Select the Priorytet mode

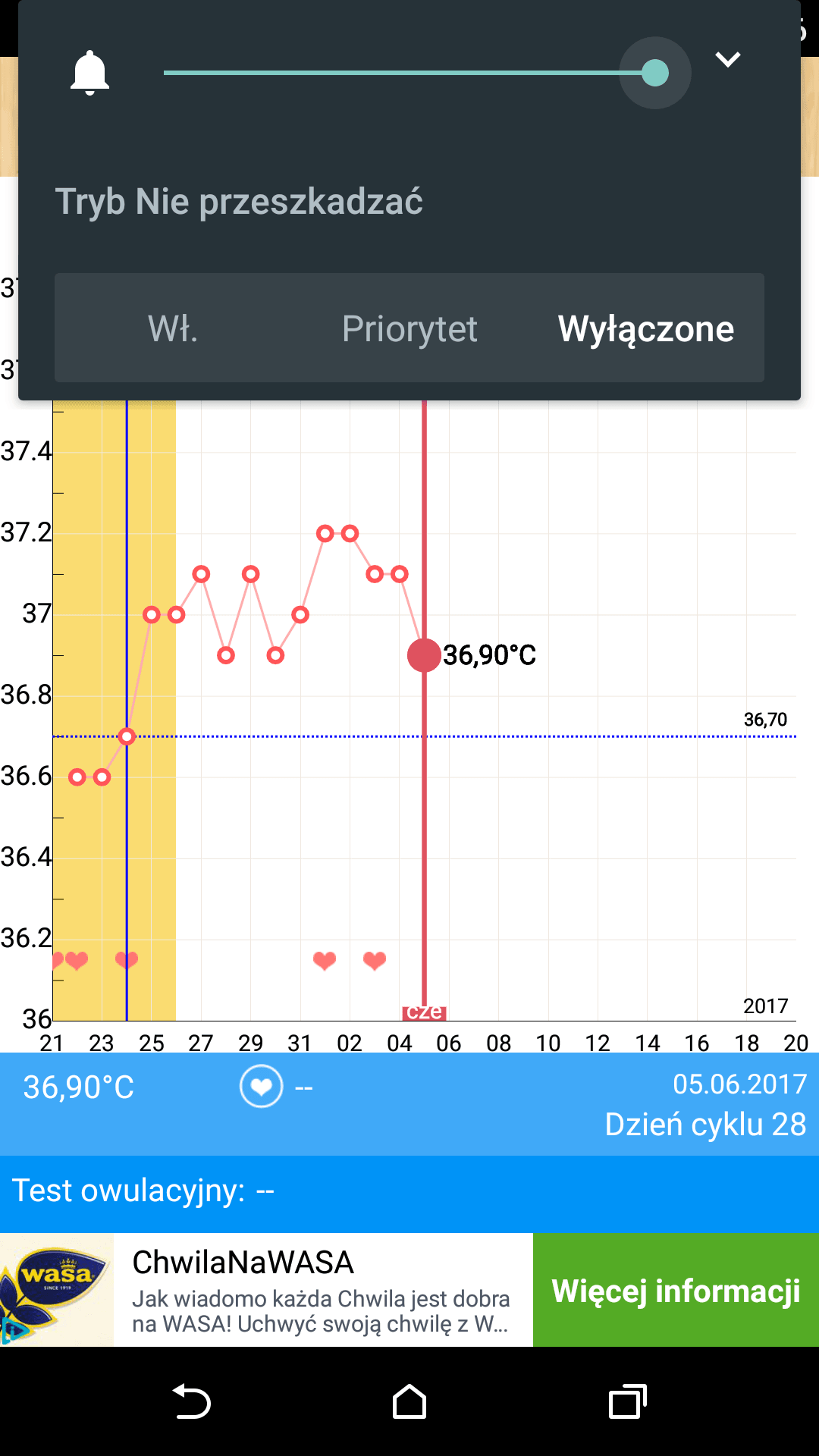pyautogui.click(x=409, y=328)
